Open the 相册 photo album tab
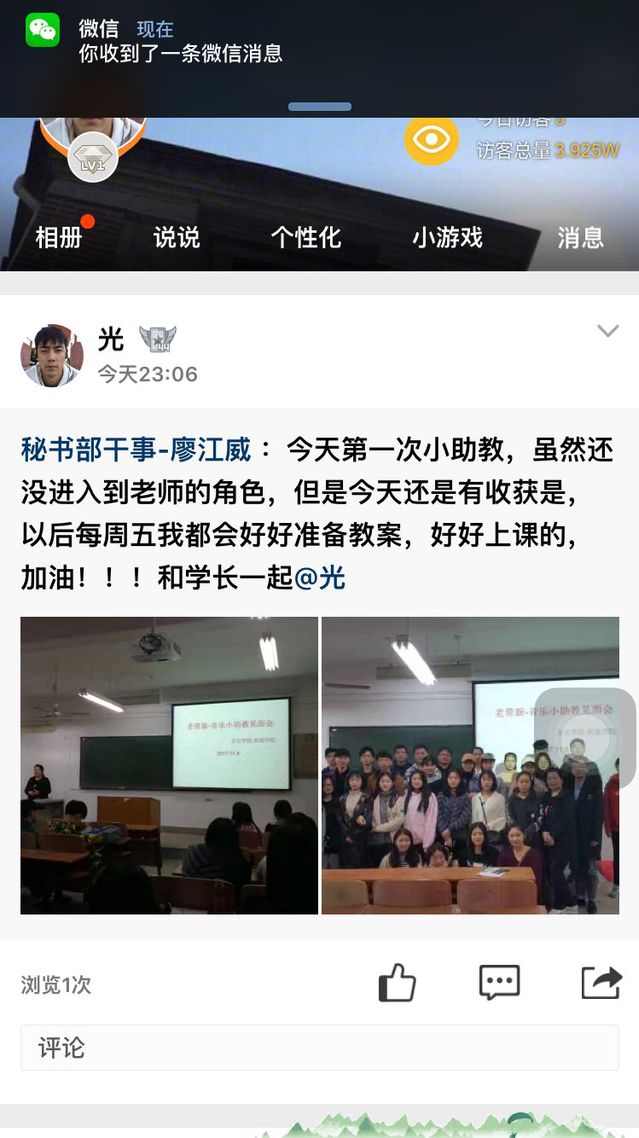 (x=59, y=237)
